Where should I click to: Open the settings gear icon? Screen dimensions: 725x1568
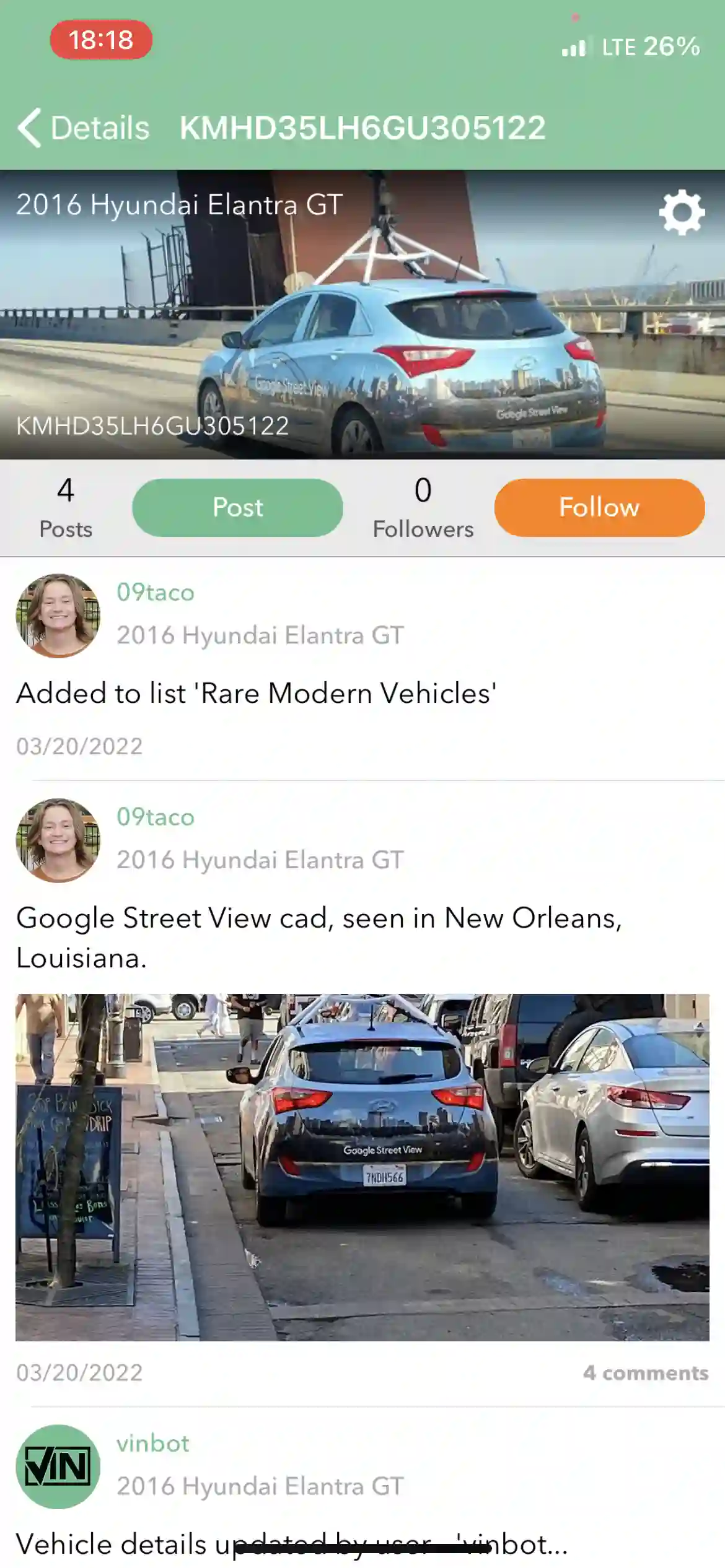click(x=682, y=212)
